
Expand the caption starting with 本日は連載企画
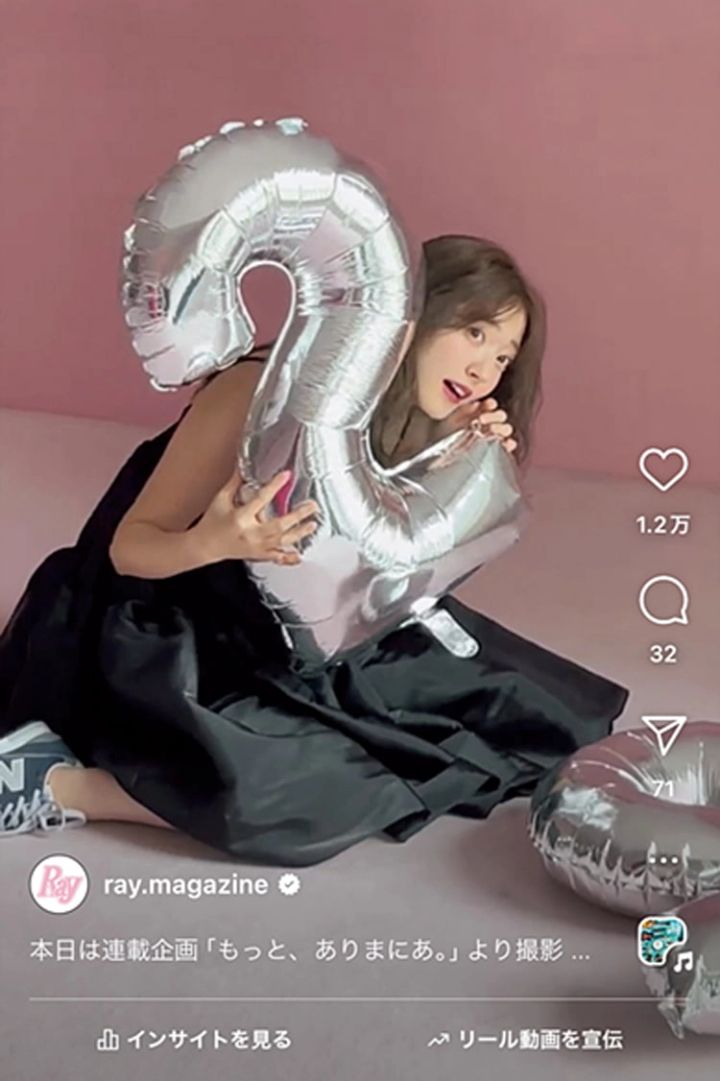coord(310,951)
